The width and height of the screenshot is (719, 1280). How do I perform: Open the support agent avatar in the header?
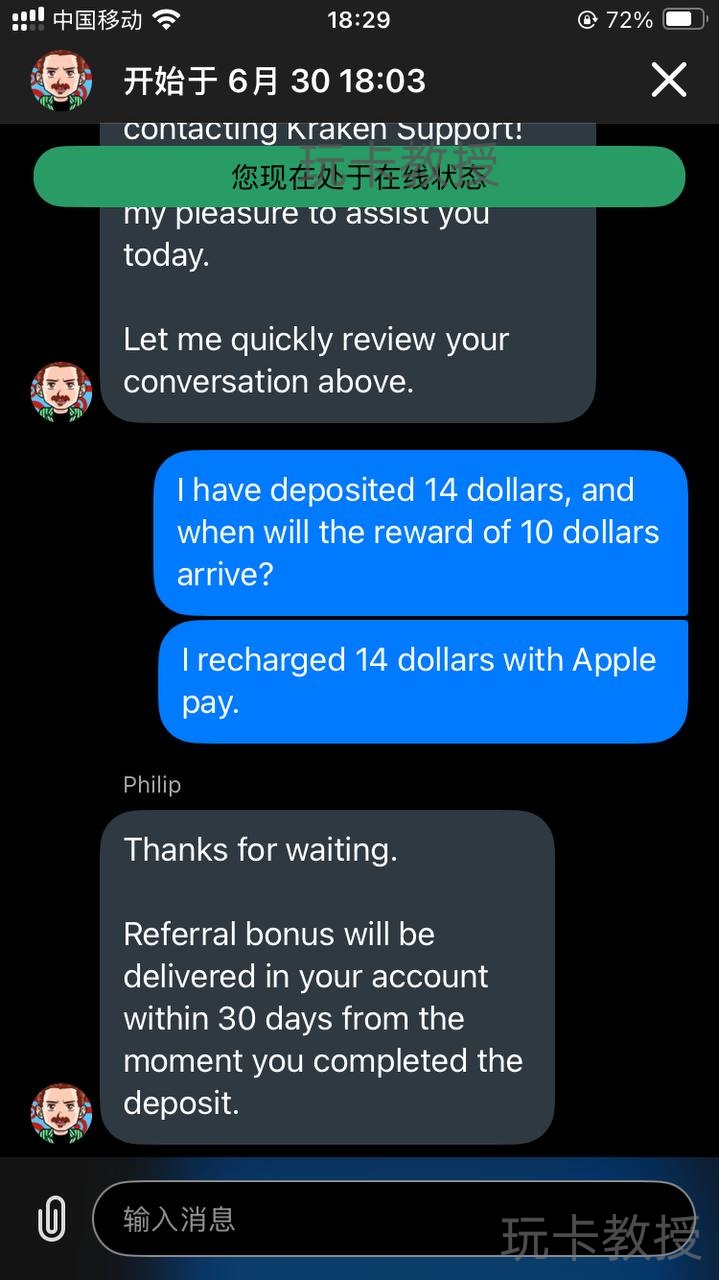(x=62, y=80)
